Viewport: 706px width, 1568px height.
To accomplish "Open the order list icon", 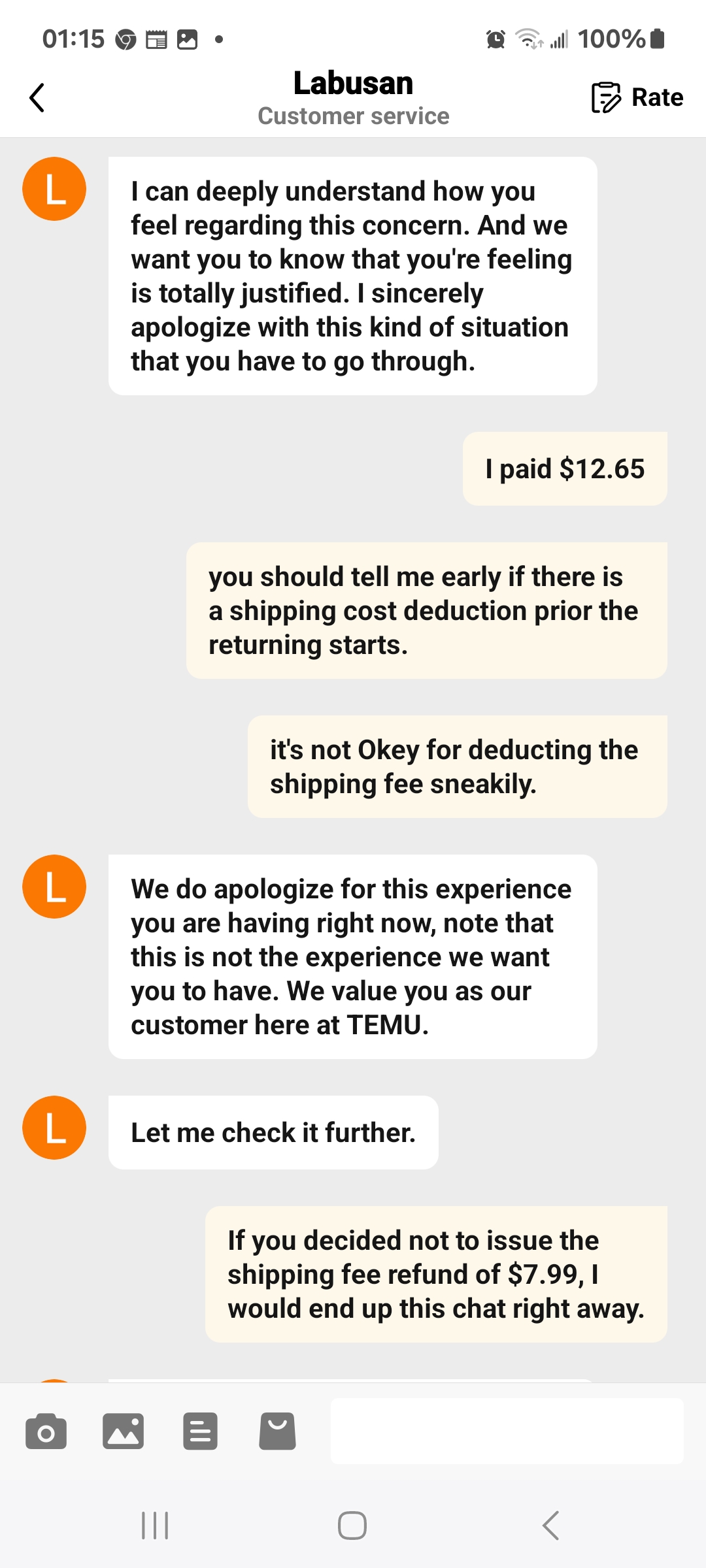I will pyautogui.click(x=200, y=1431).
